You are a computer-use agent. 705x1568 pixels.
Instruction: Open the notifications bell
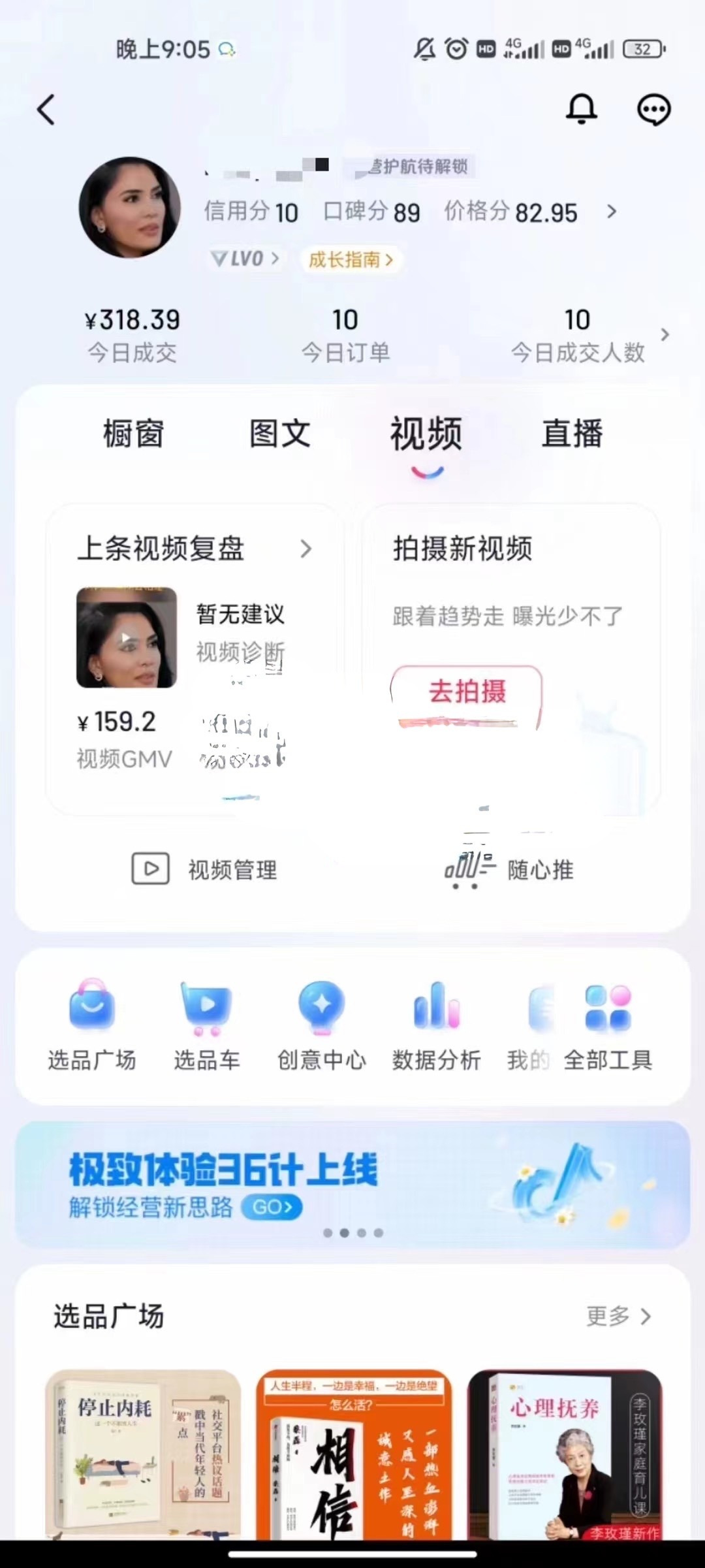(581, 109)
